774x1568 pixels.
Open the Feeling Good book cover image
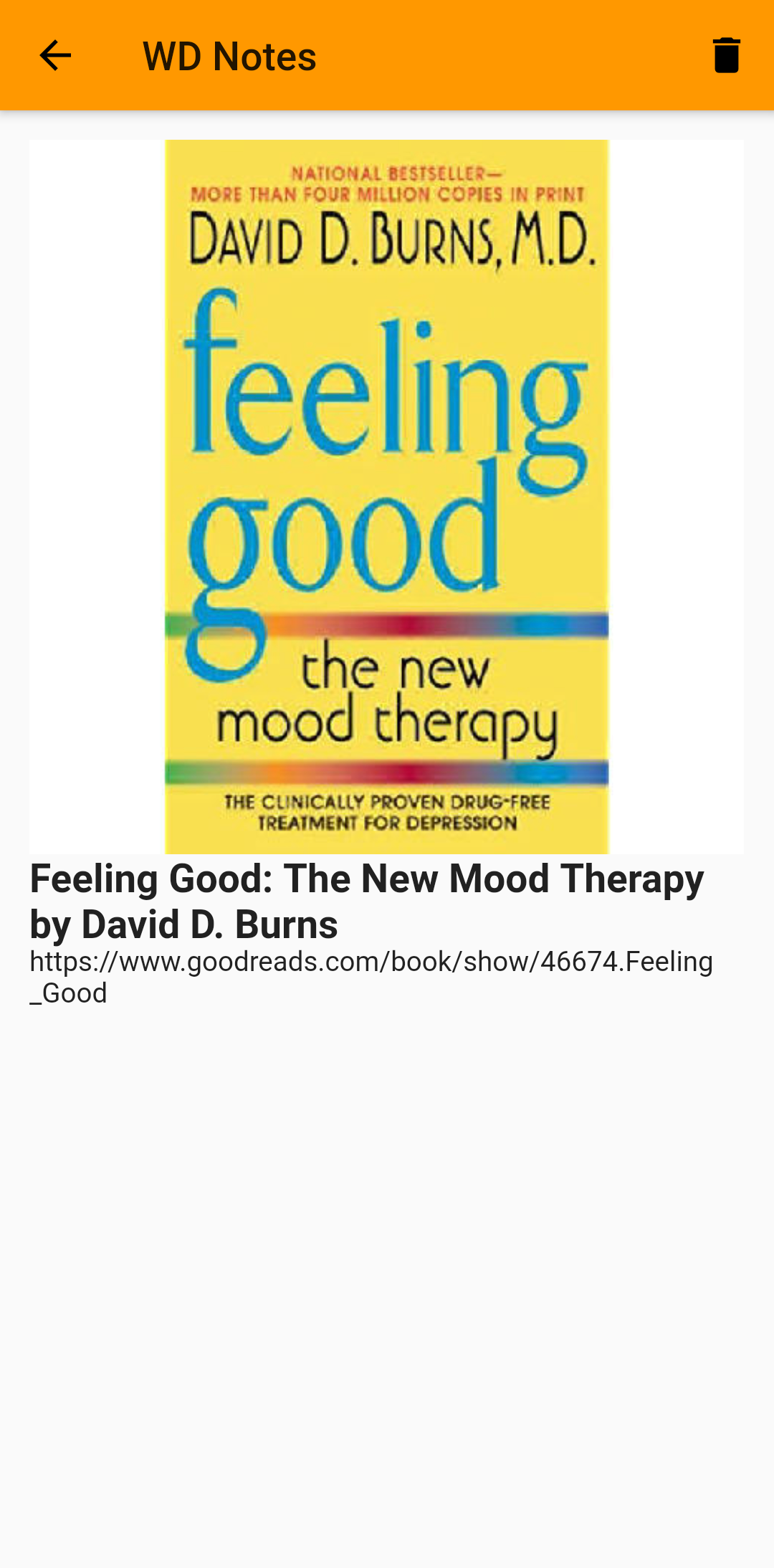(386, 496)
